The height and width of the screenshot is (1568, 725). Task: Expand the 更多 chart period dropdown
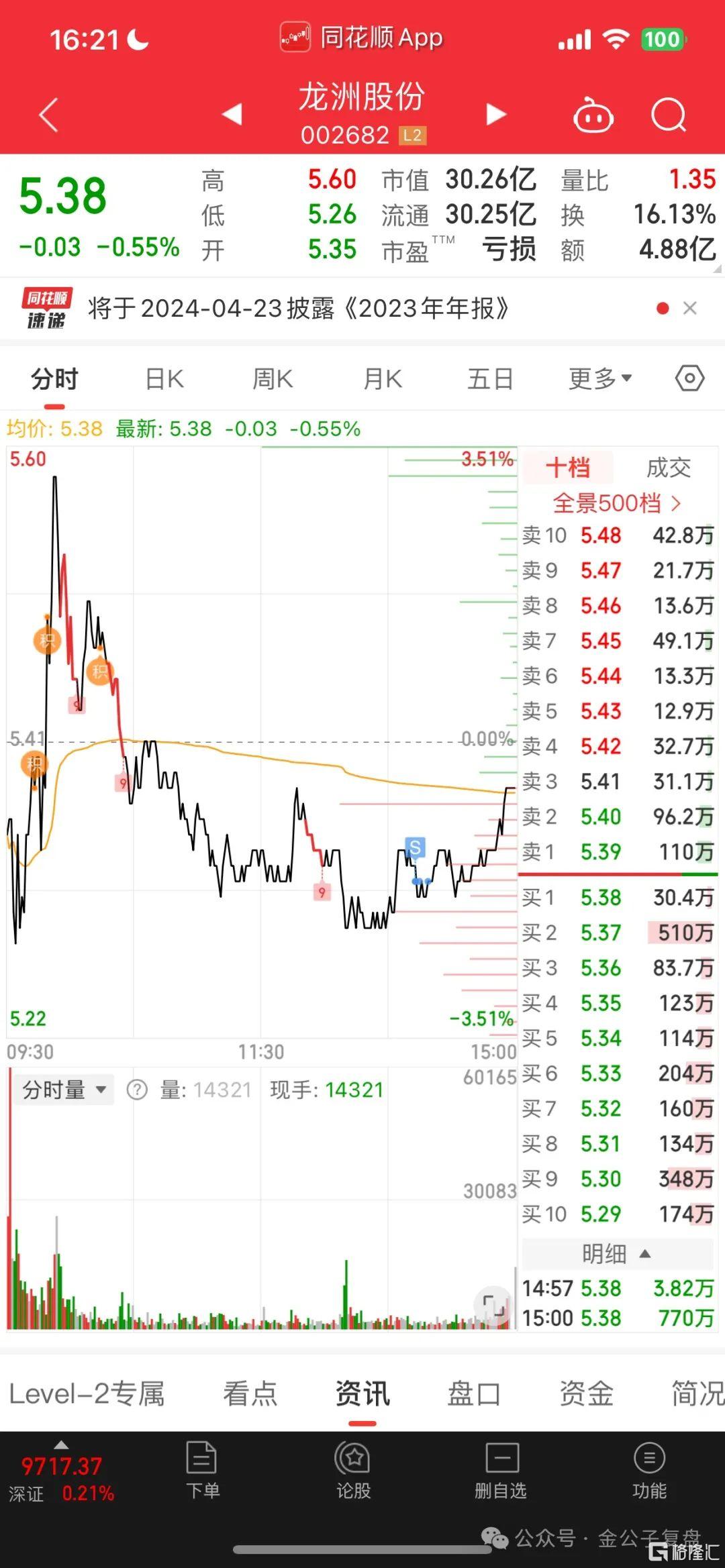pos(599,379)
